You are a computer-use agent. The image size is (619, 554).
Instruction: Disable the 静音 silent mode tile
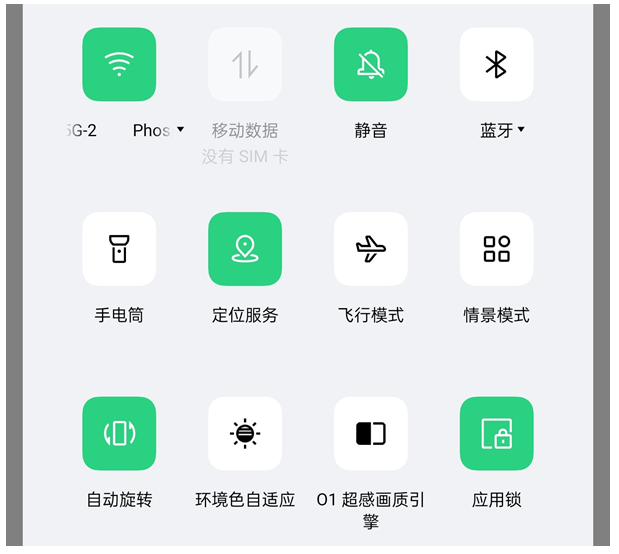point(371,64)
